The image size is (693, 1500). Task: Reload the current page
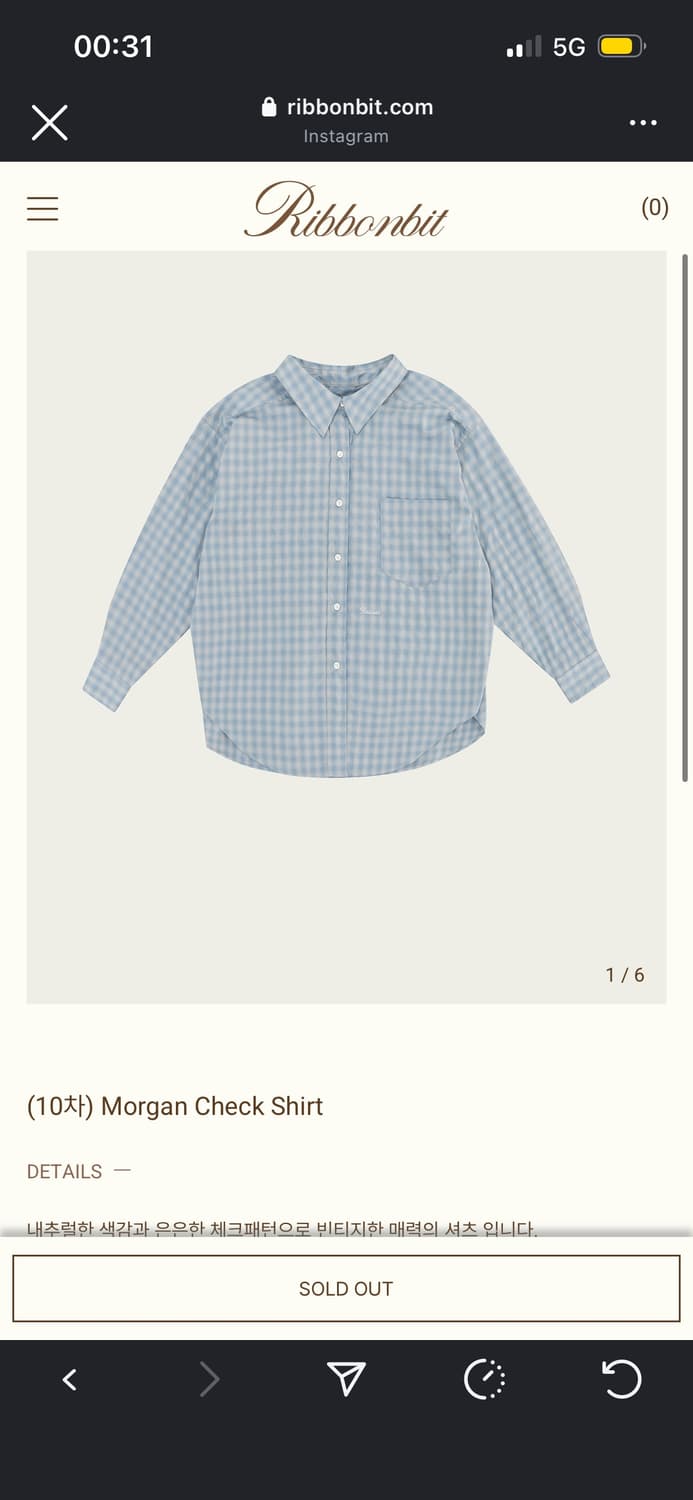tap(621, 1380)
